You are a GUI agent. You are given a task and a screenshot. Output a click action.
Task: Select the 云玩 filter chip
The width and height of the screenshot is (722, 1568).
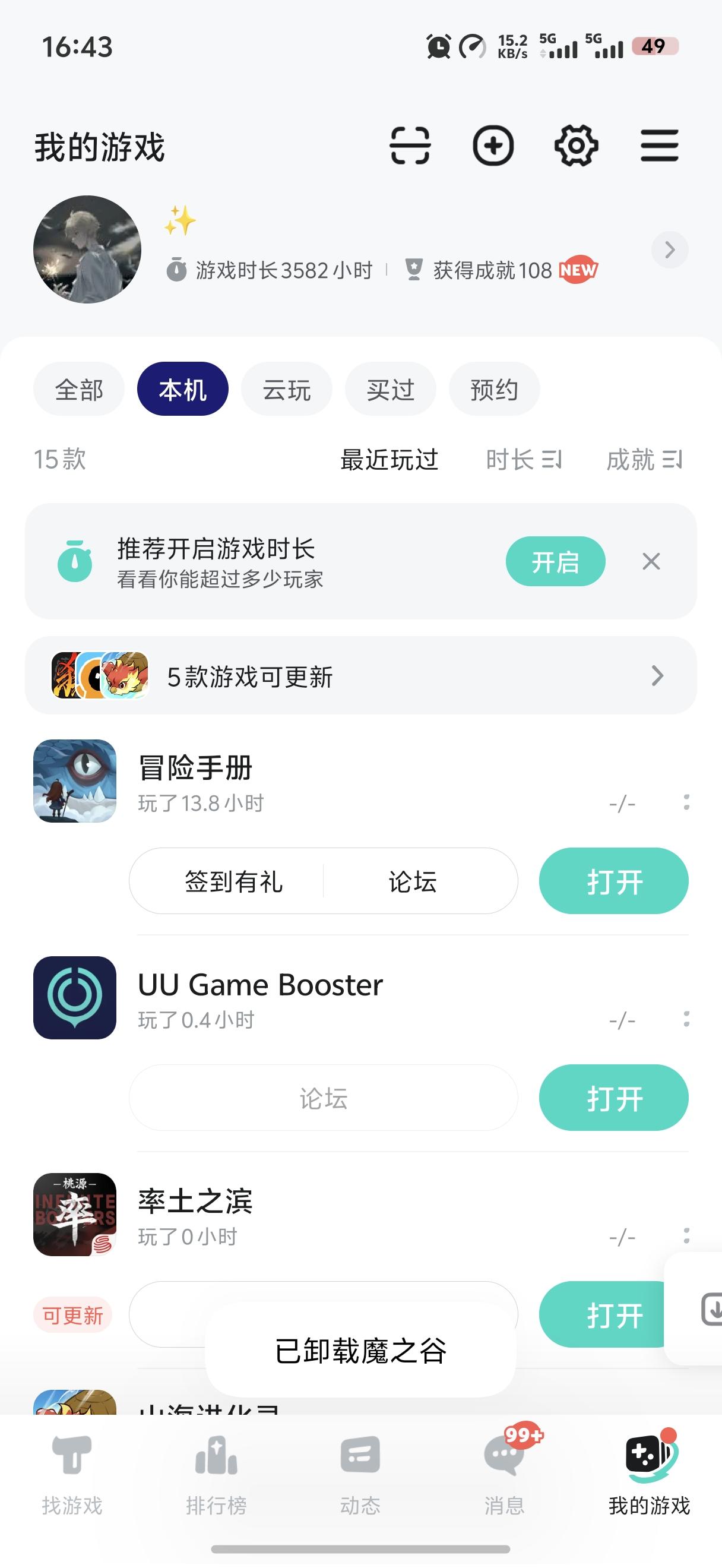click(287, 390)
